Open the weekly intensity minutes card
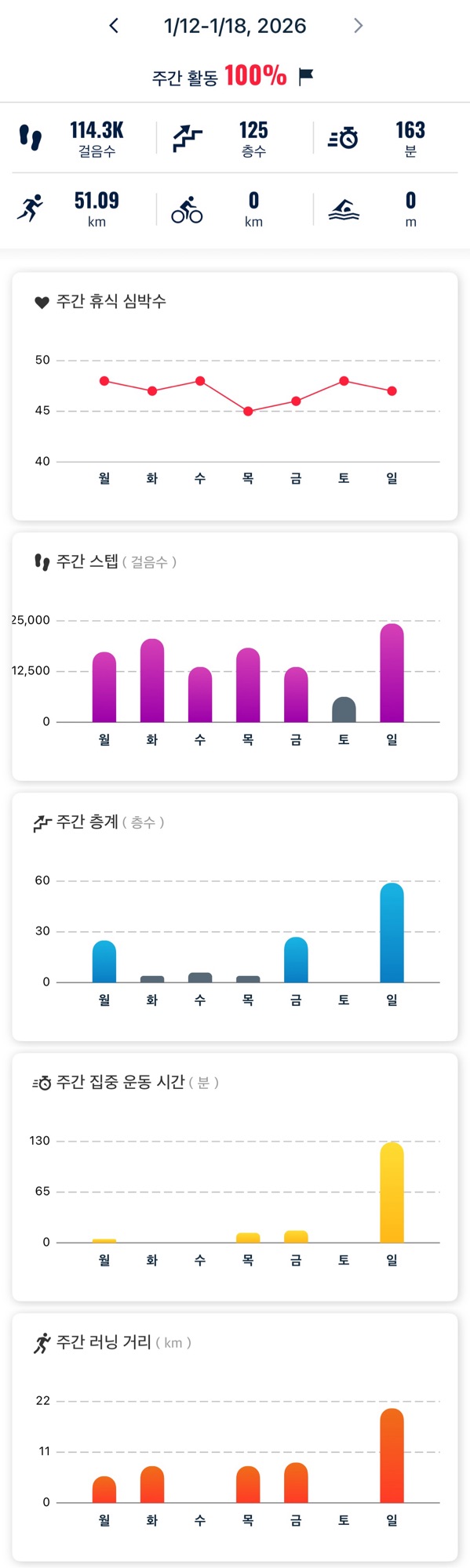The height and width of the screenshot is (1568, 470). (235, 1177)
